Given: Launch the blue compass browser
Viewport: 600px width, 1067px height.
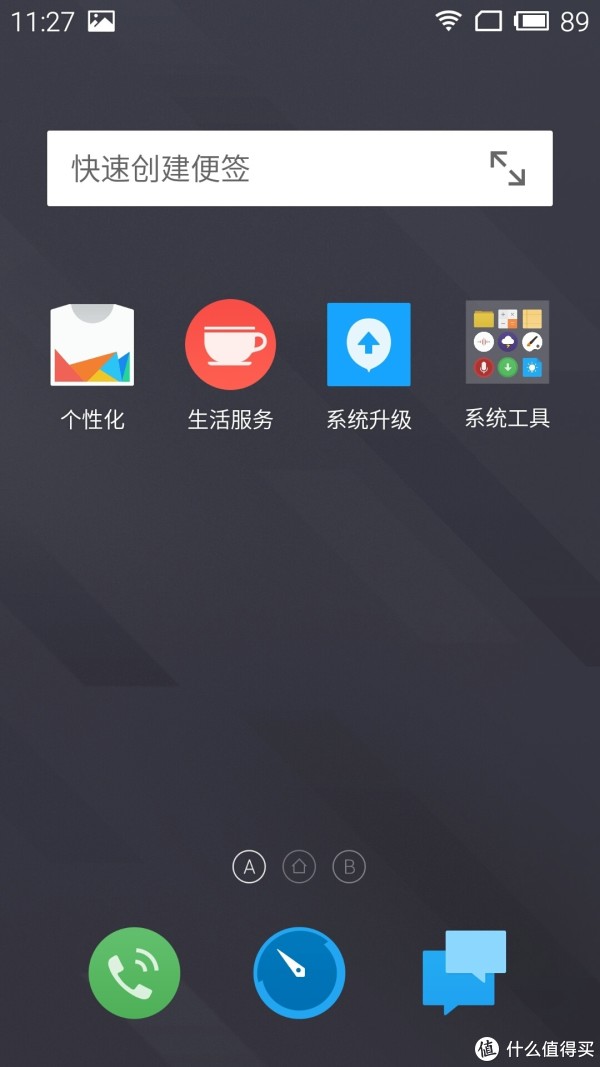Looking at the screenshot, I should click(x=299, y=972).
